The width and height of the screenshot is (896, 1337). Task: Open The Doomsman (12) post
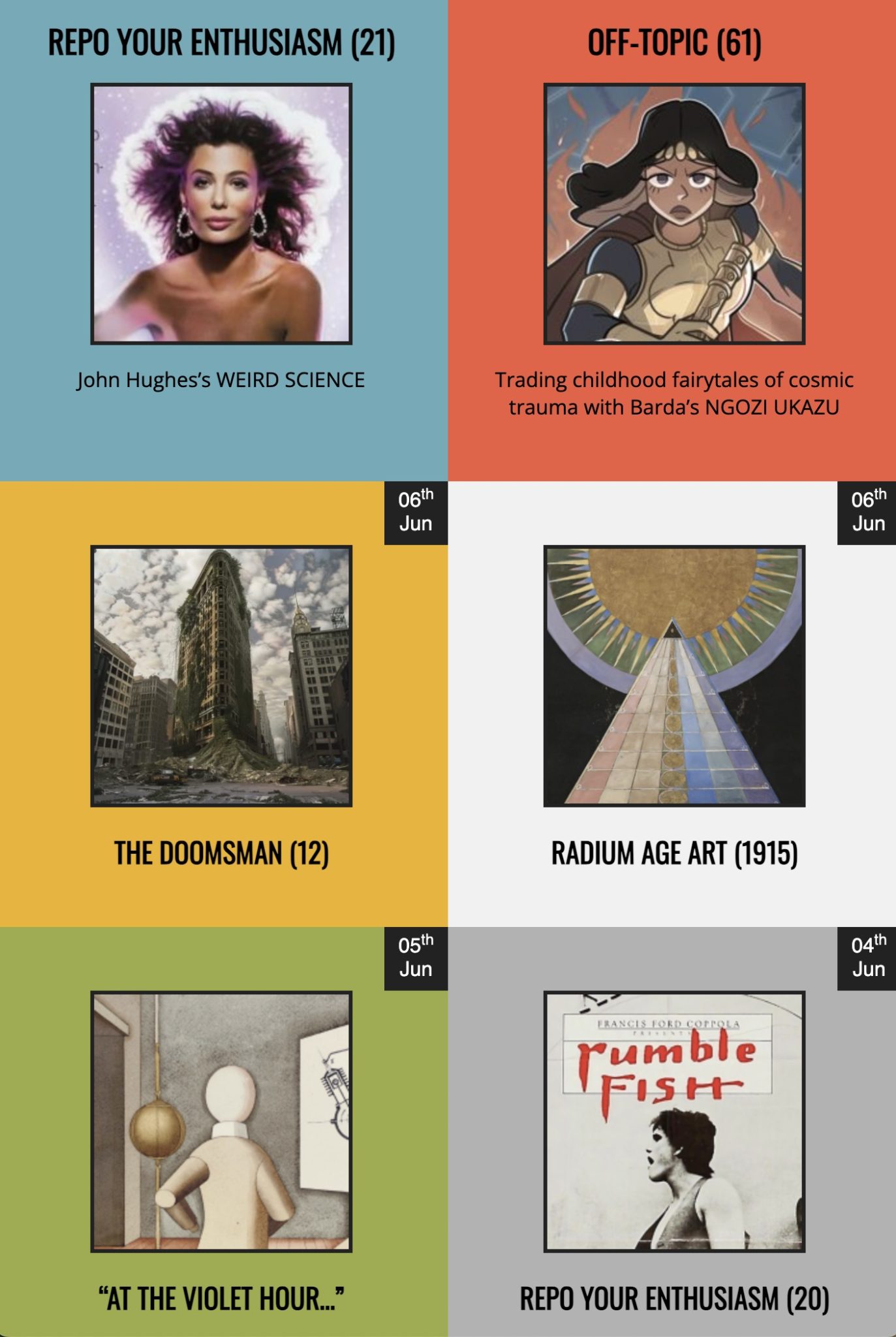pos(221,853)
